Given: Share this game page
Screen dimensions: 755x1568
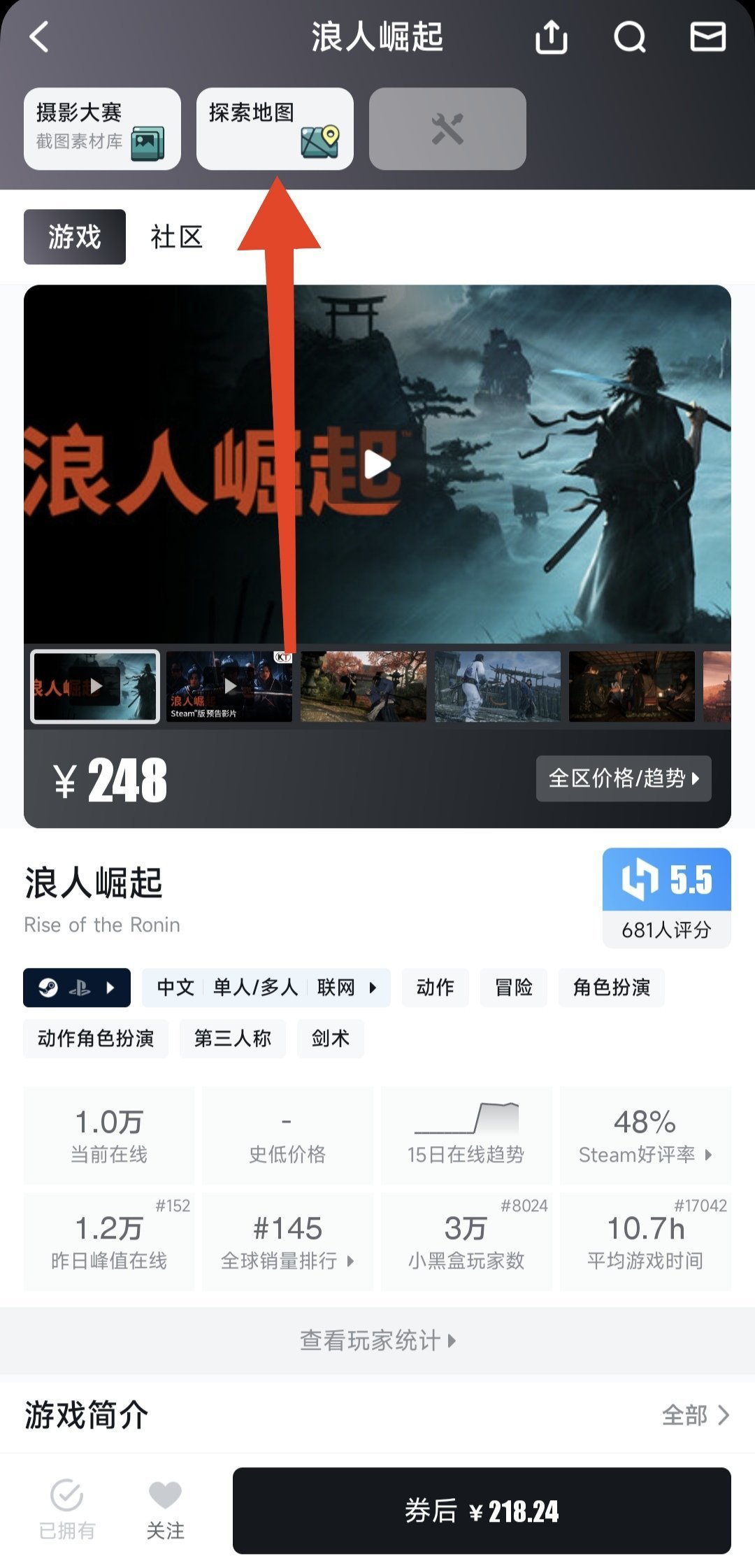Looking at the screenshot, I should pos(551,36).
